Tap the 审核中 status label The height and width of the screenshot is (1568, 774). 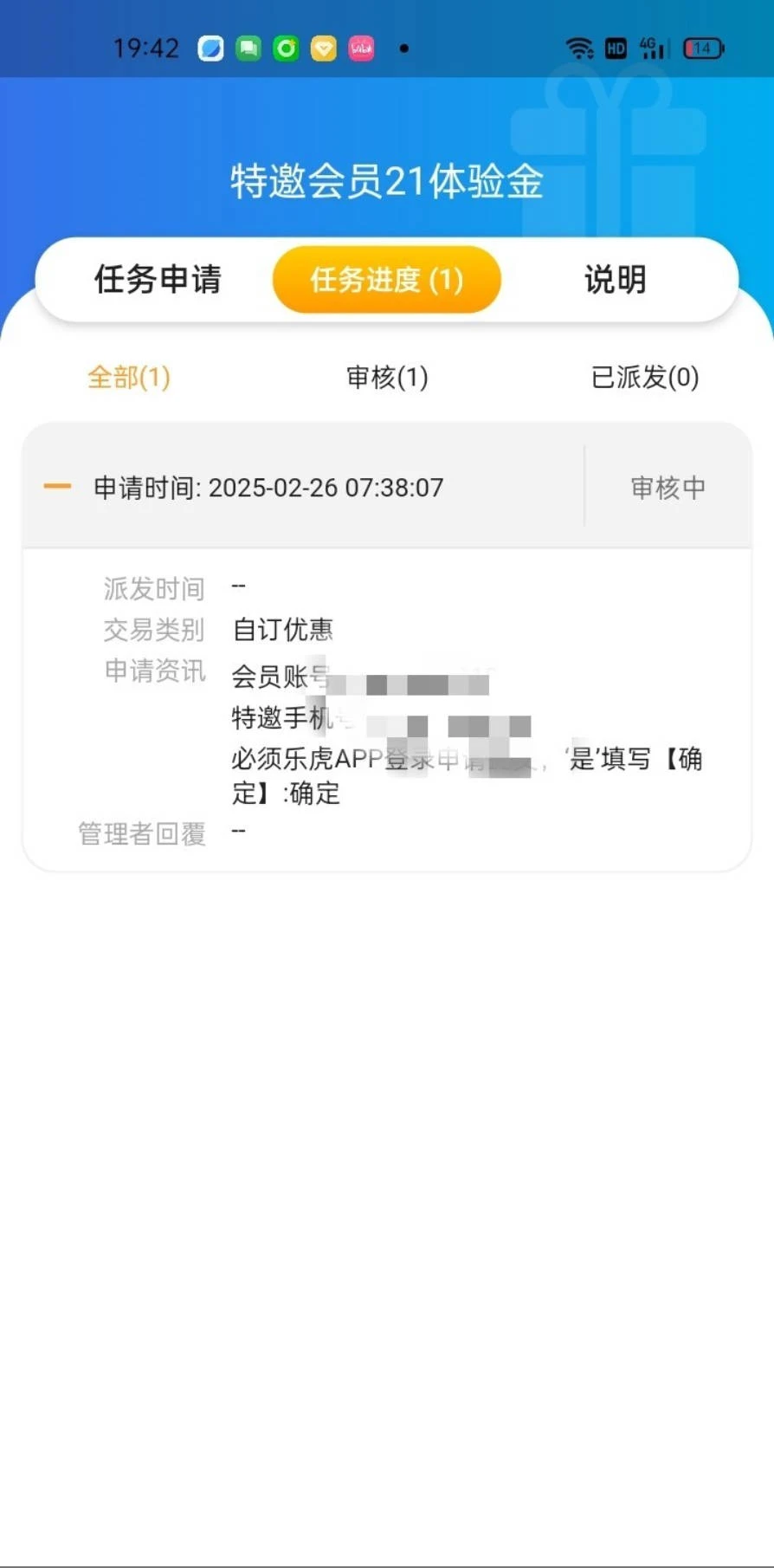point(667,488)
